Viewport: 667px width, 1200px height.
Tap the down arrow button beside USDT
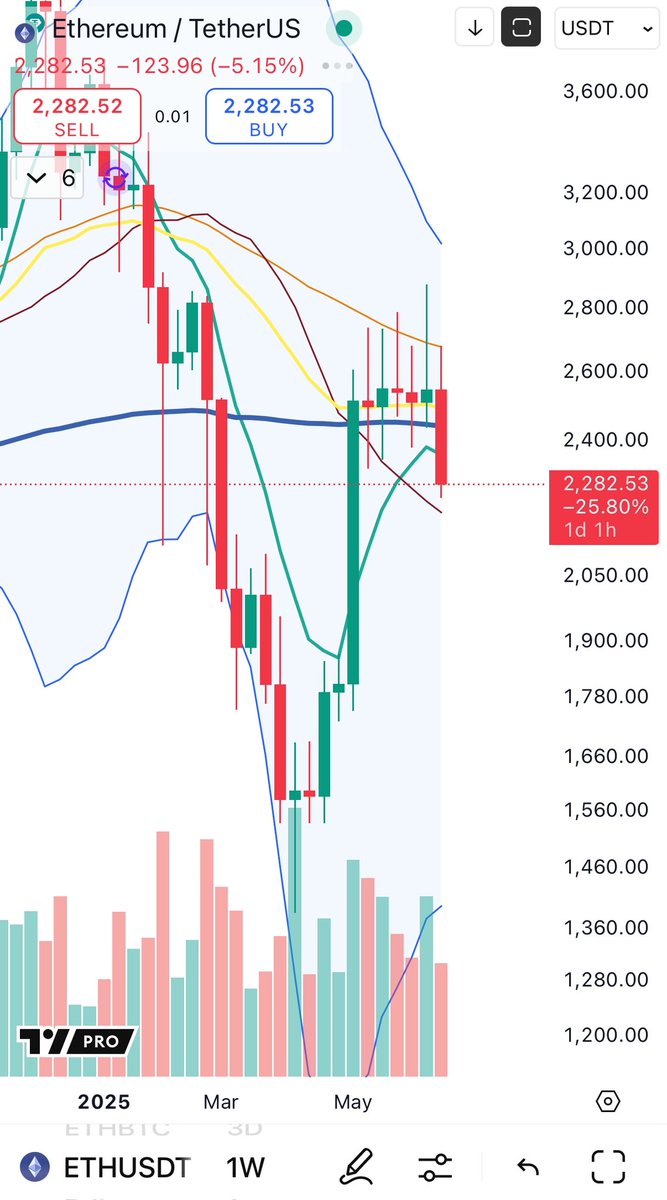click(x=475, y=29)
